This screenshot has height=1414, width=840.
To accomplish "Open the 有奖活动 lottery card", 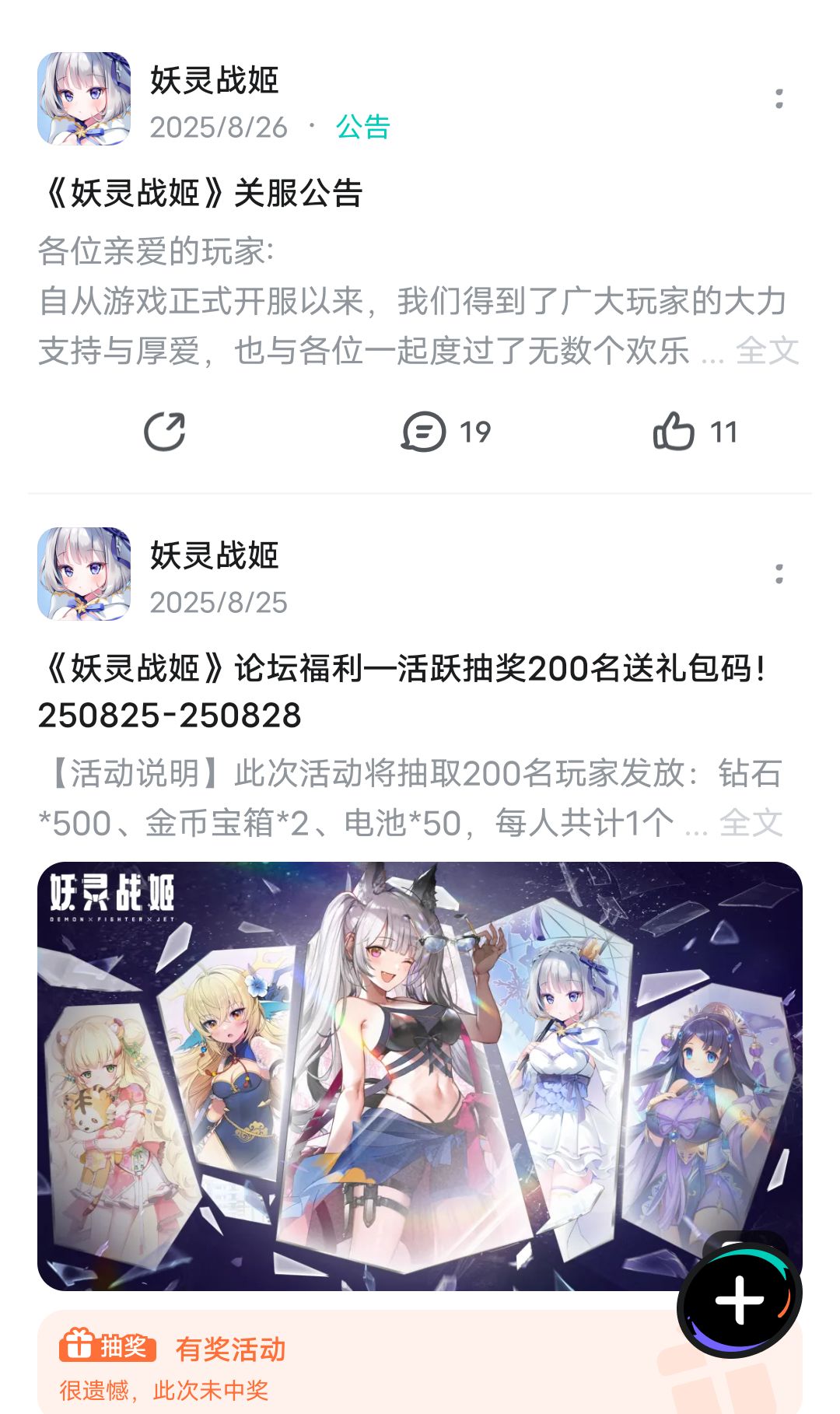I will click(420, 1363).
